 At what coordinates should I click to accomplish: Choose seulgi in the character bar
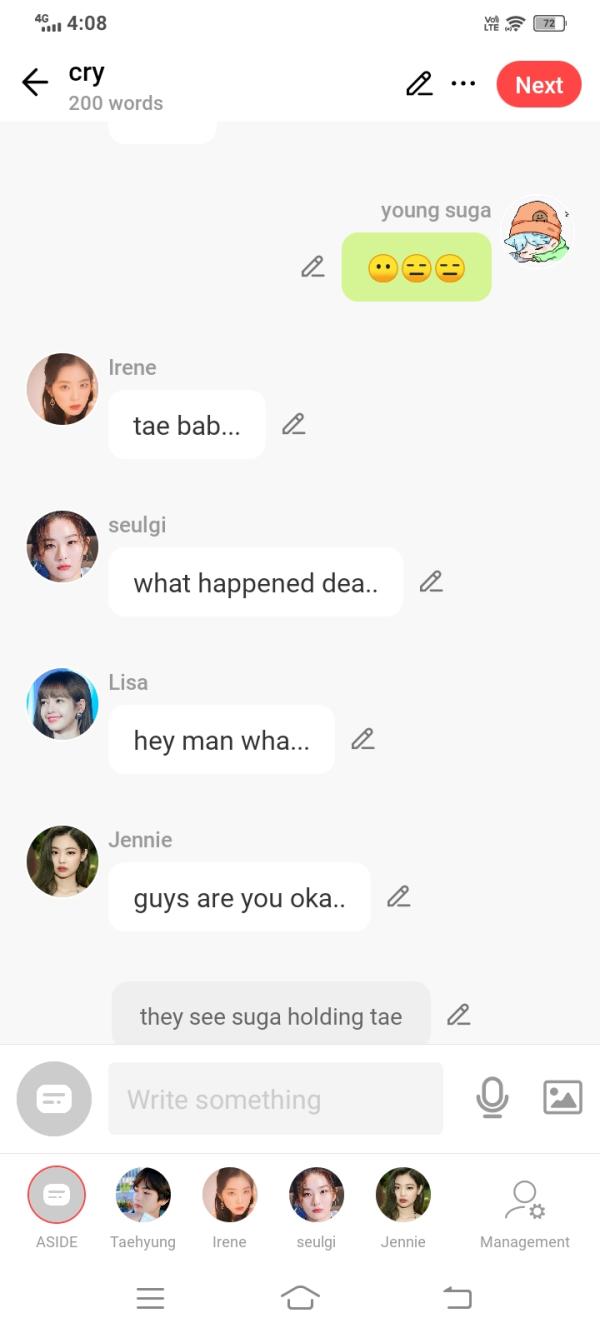(x=316, y=1195)
